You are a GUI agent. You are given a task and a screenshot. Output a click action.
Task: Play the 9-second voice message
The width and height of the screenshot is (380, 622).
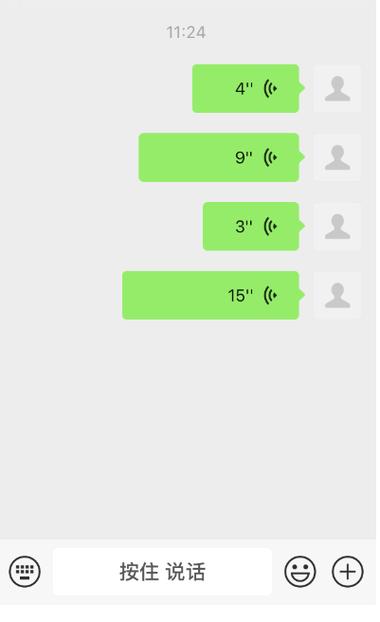click(x=219, y=157)
